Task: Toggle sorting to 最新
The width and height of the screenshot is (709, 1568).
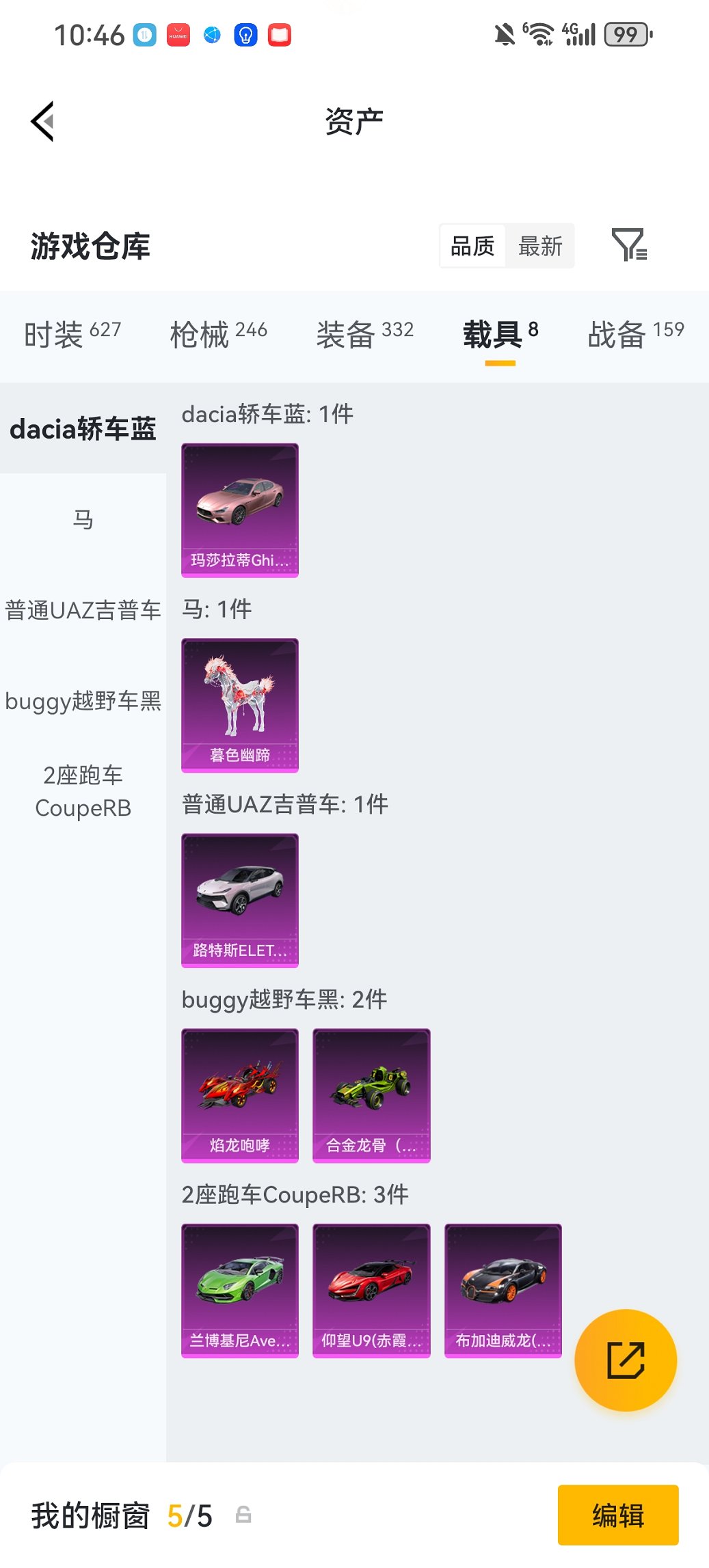Action: pyautogui.click(x=541, y=246)
